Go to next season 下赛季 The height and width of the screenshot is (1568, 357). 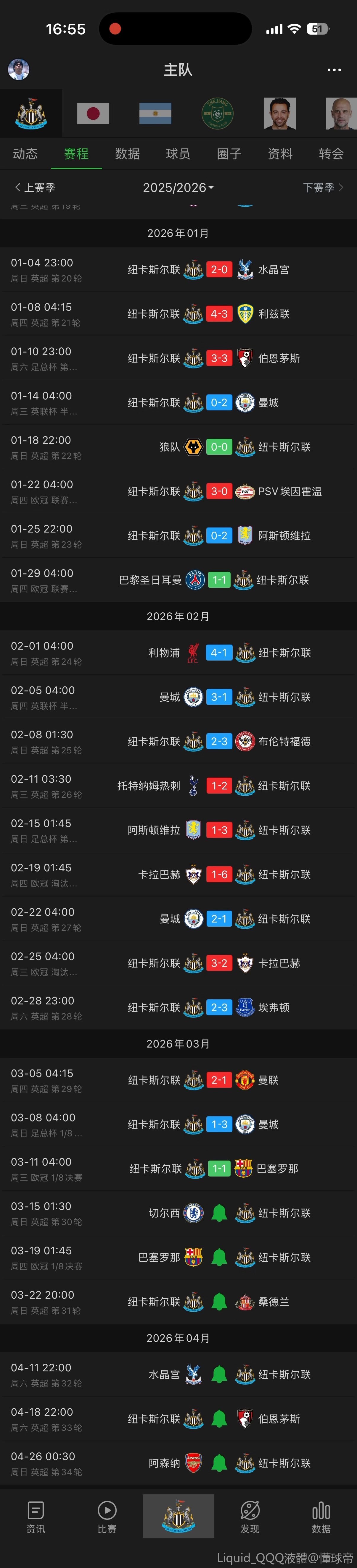(323, 187)
